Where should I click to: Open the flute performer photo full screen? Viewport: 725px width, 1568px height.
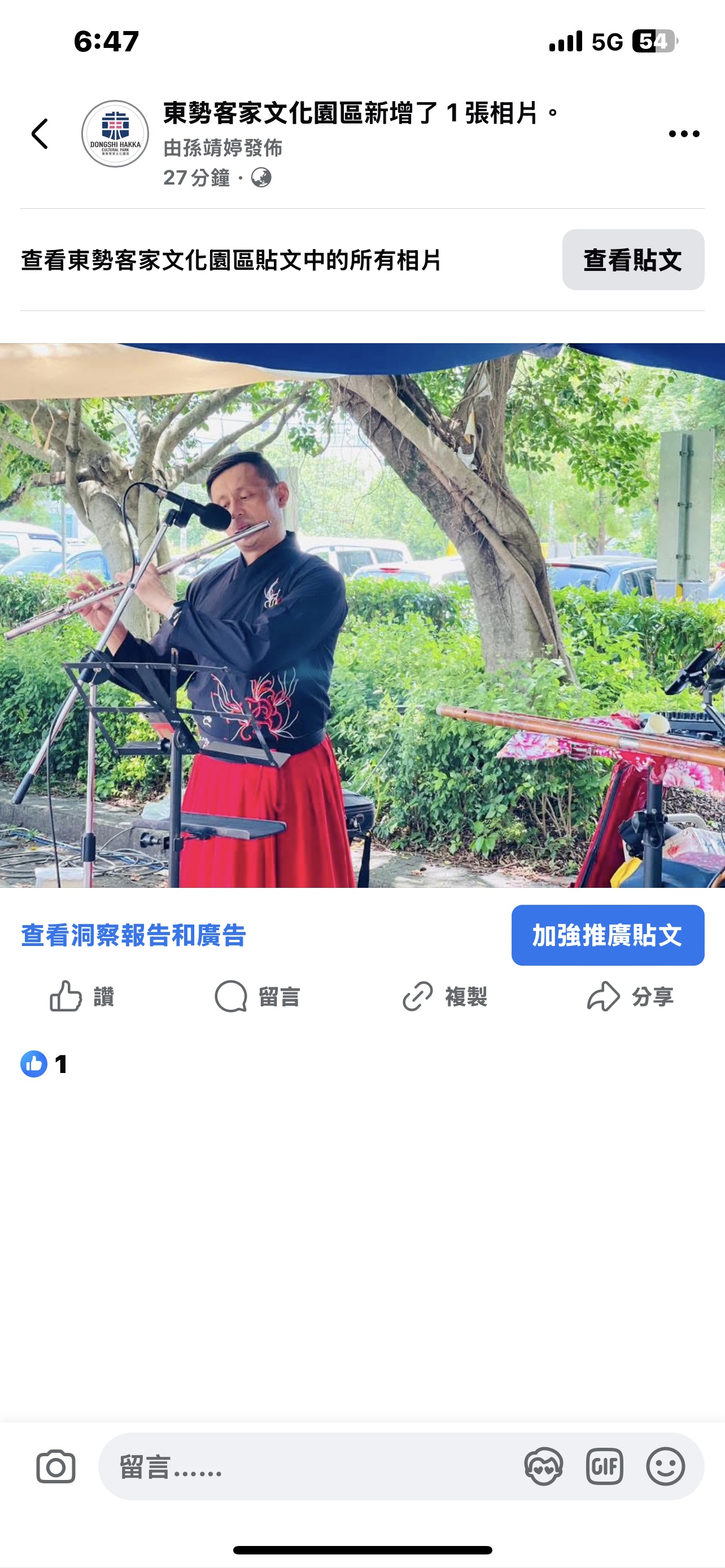(x=362, y=615)
